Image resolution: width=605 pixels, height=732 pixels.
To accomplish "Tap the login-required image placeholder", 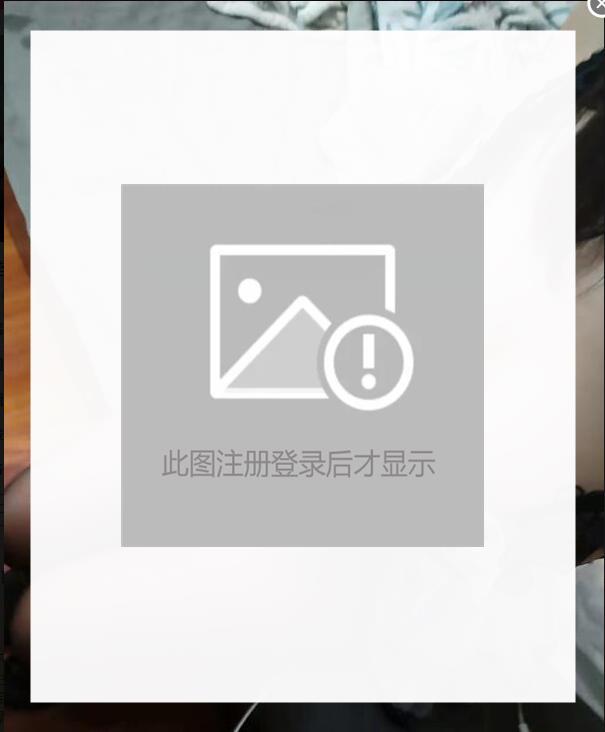I will (302, 365).
